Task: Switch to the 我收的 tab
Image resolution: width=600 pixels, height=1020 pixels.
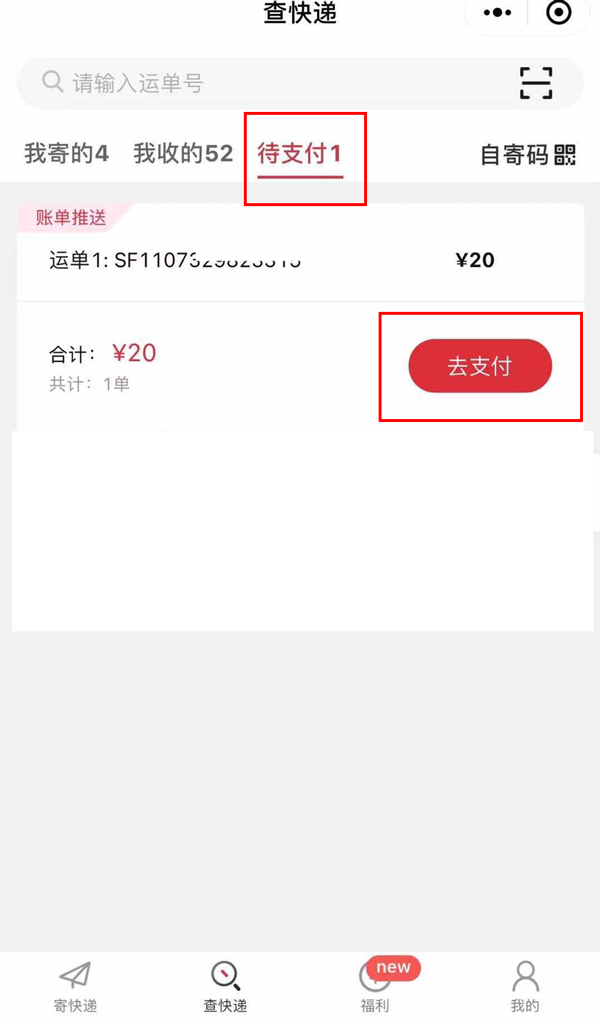Action: pyautogui.click(x=183, y=154)
